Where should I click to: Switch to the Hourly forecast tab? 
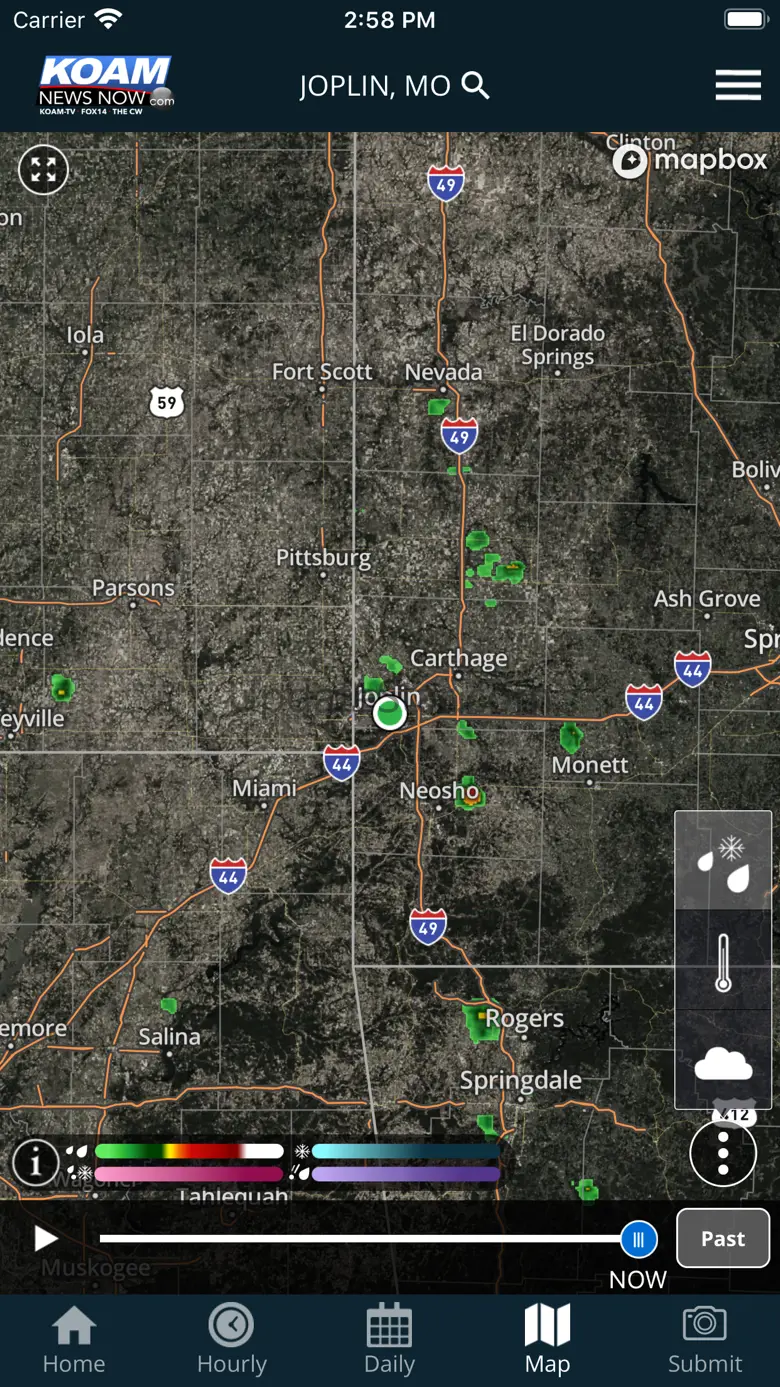[x=232, y=1340]
